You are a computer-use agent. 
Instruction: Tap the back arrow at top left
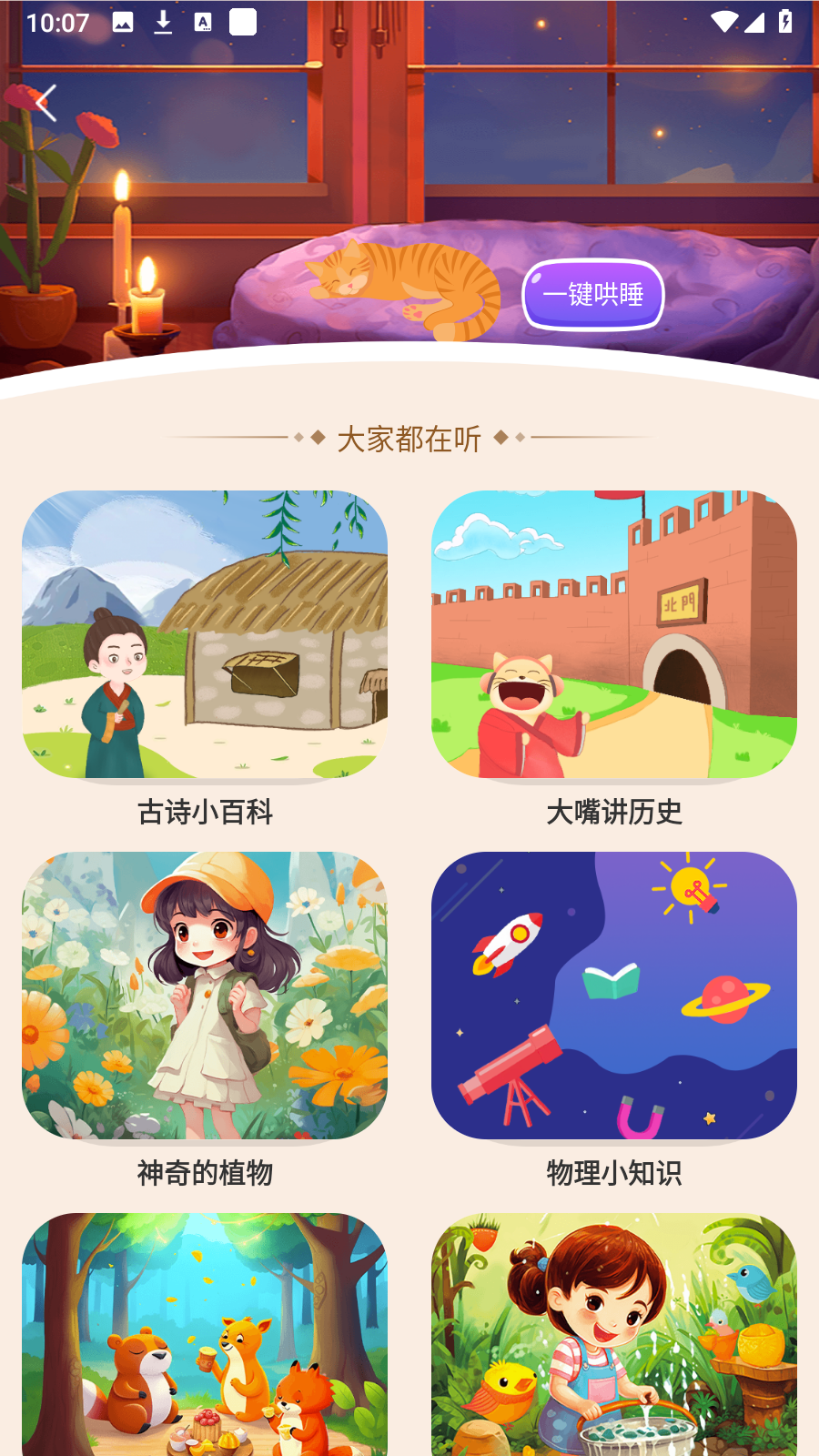tap(44, 101)
